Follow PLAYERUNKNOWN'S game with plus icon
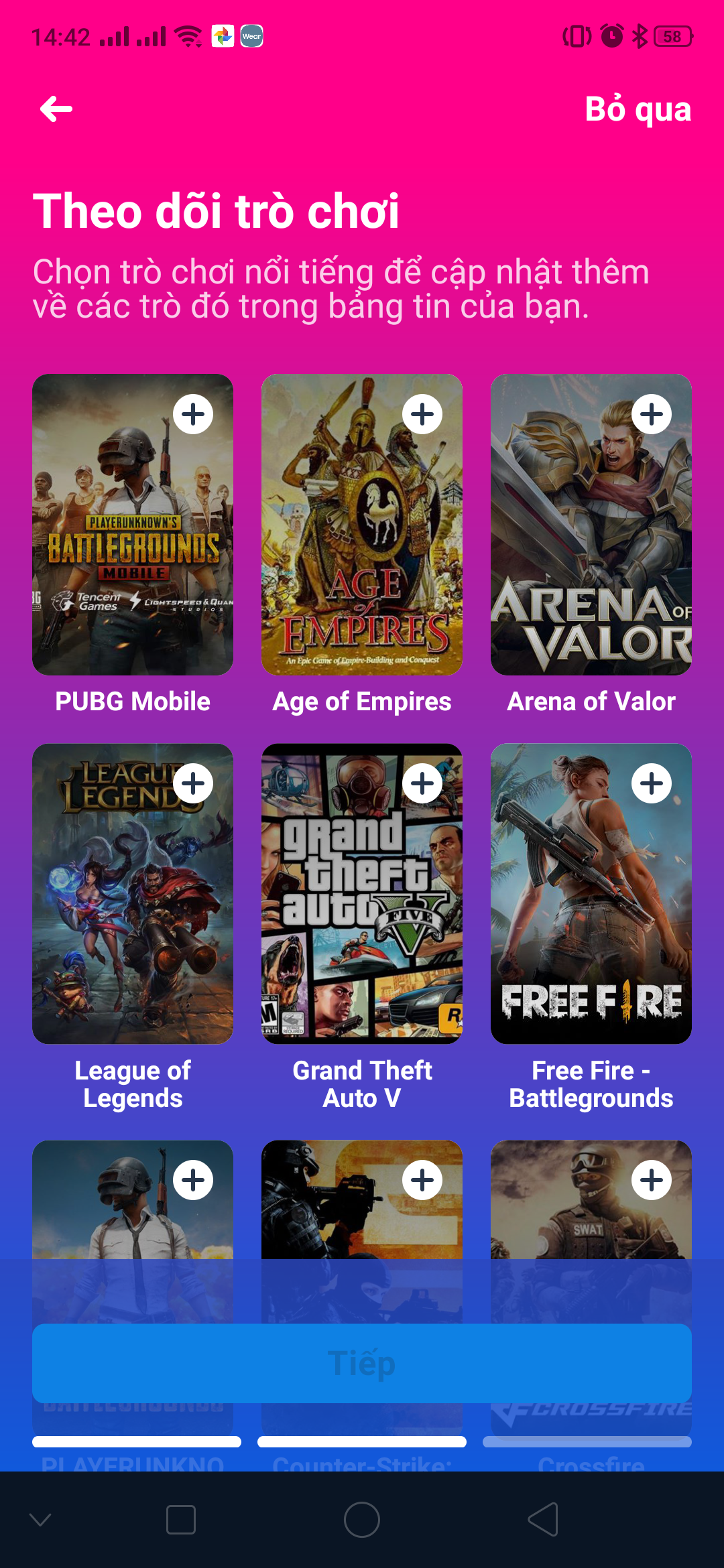The height and width of the screenshot is (1568, 724). pos(193,1180)
